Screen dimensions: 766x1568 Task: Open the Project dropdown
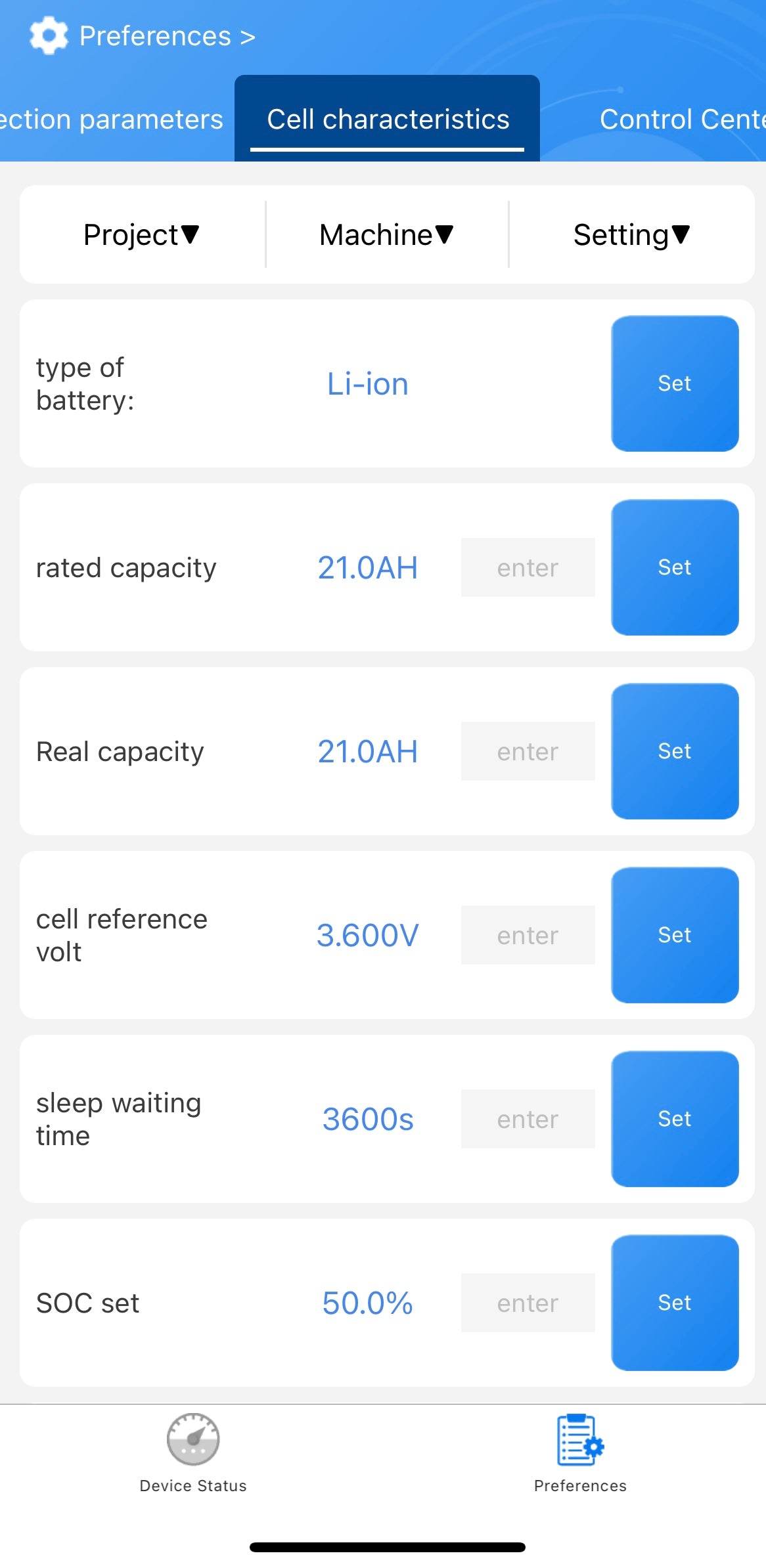140,234
